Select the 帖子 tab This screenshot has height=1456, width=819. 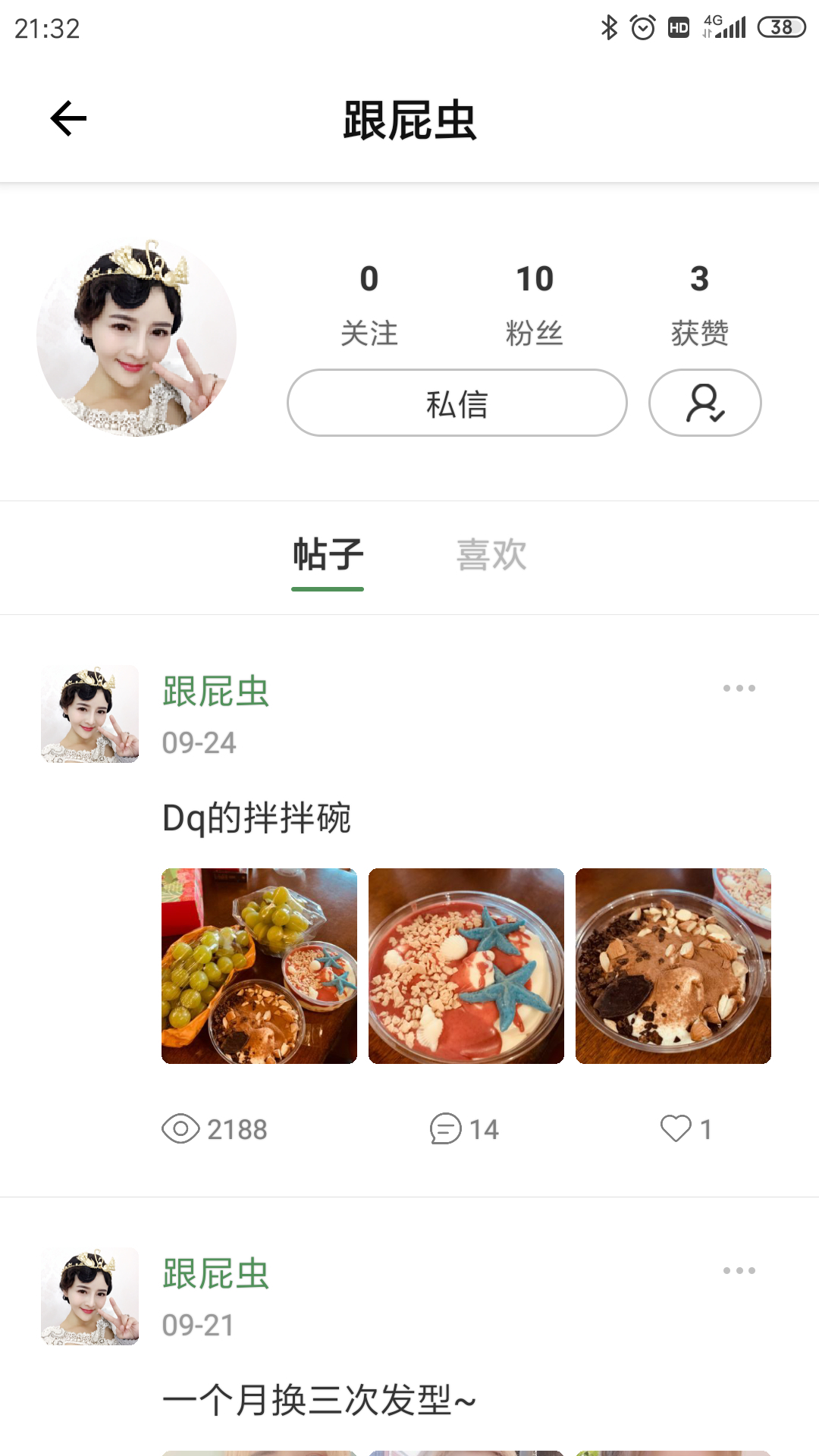[328, 555]
